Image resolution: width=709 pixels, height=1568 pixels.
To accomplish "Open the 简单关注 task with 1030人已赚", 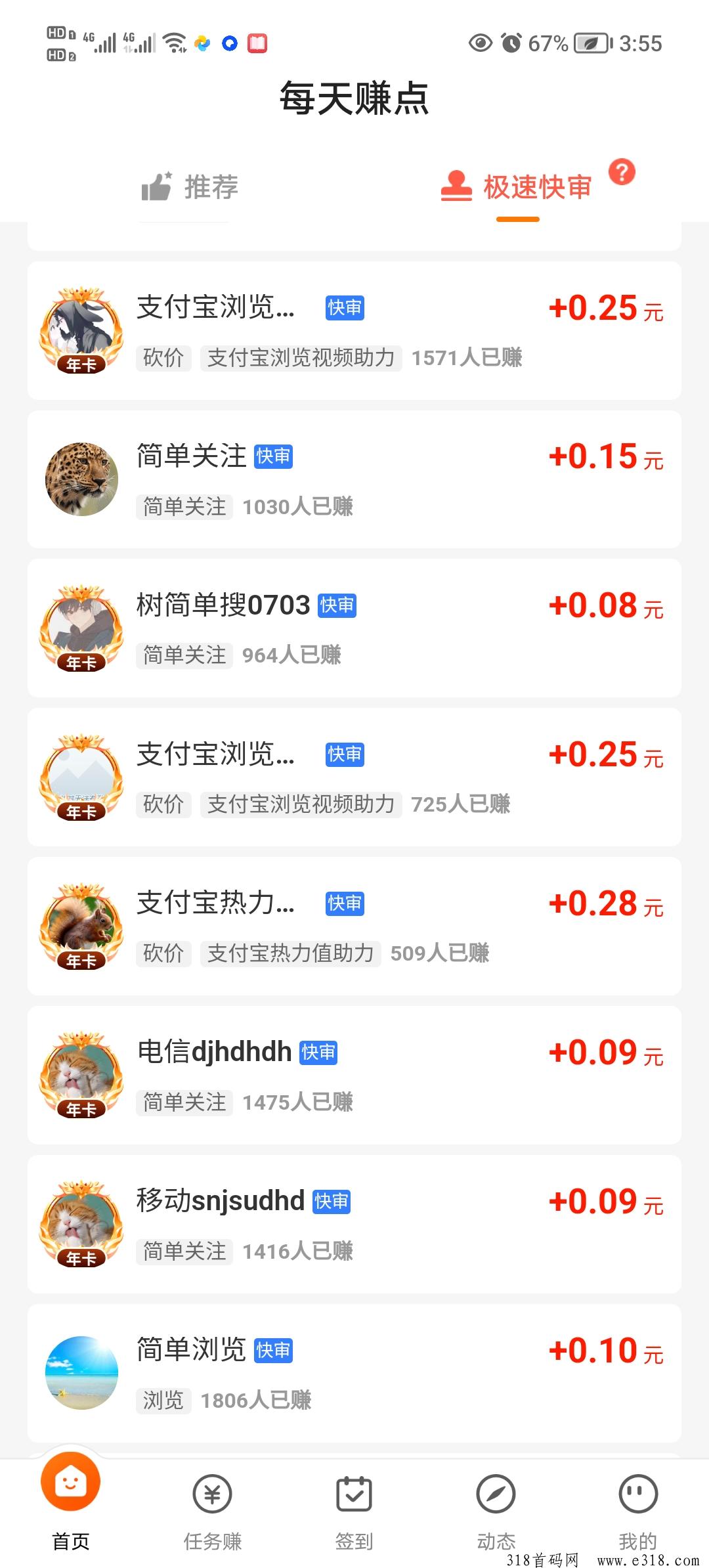I will point(354,480).
